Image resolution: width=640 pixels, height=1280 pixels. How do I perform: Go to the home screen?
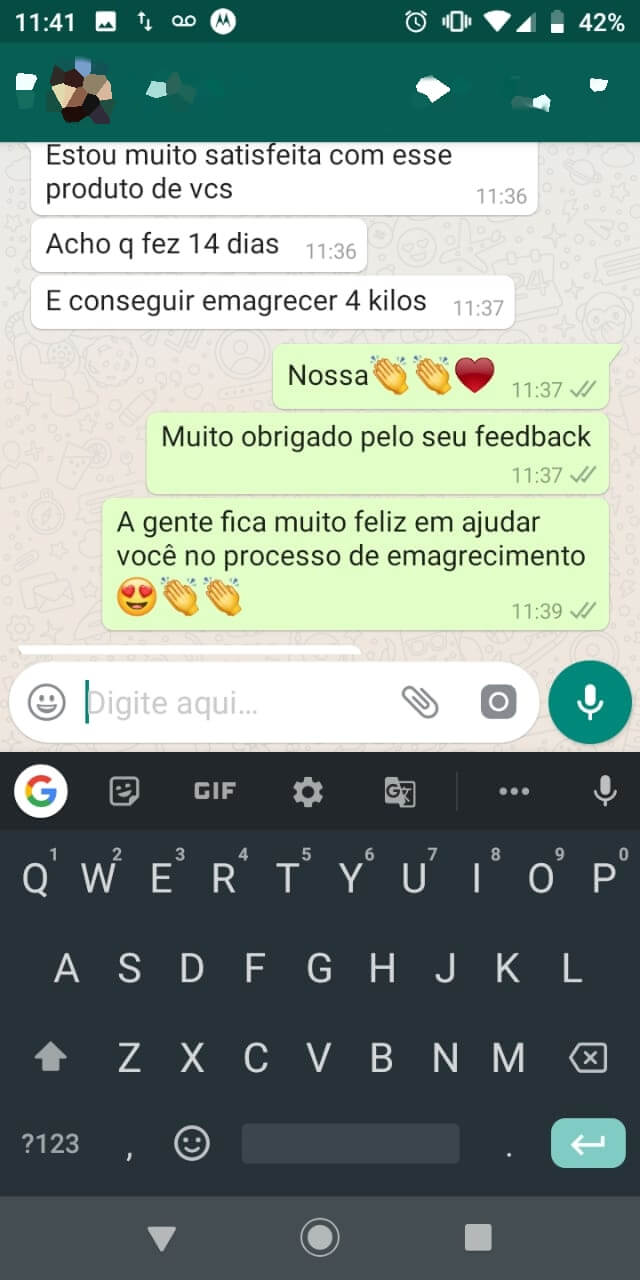(320, 1238)
